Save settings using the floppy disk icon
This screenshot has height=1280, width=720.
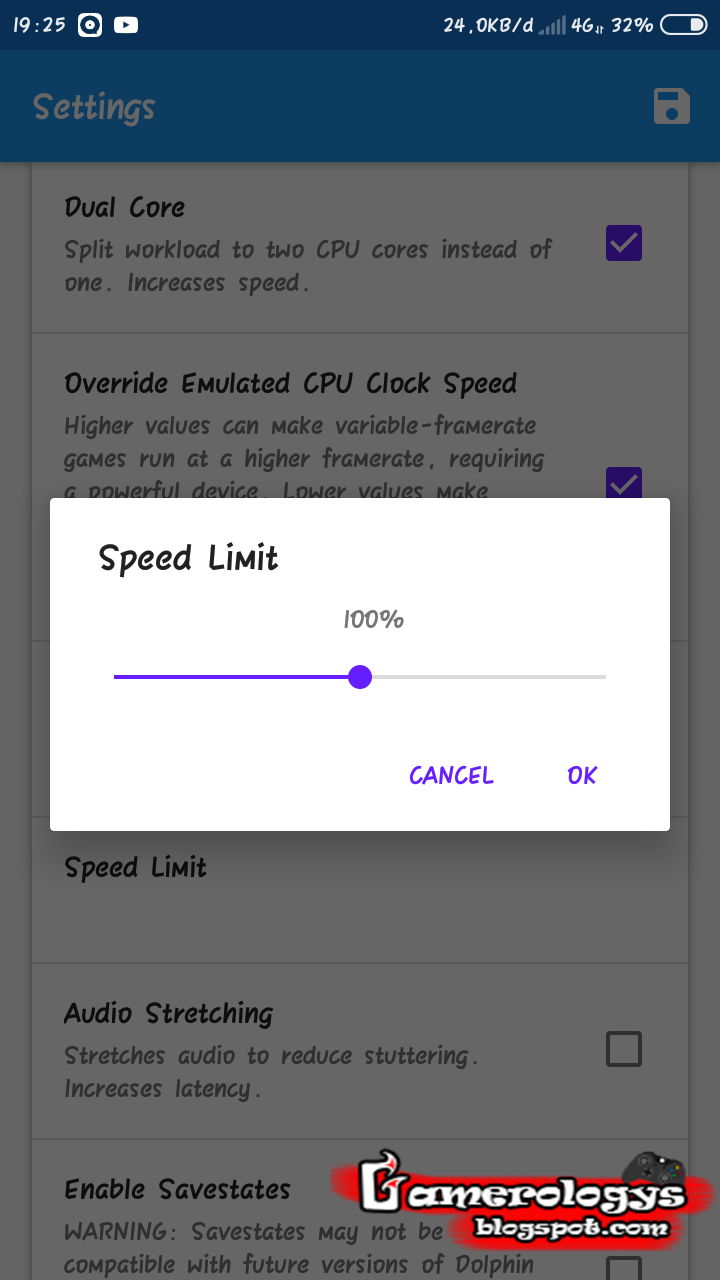[x=671, y=105]
